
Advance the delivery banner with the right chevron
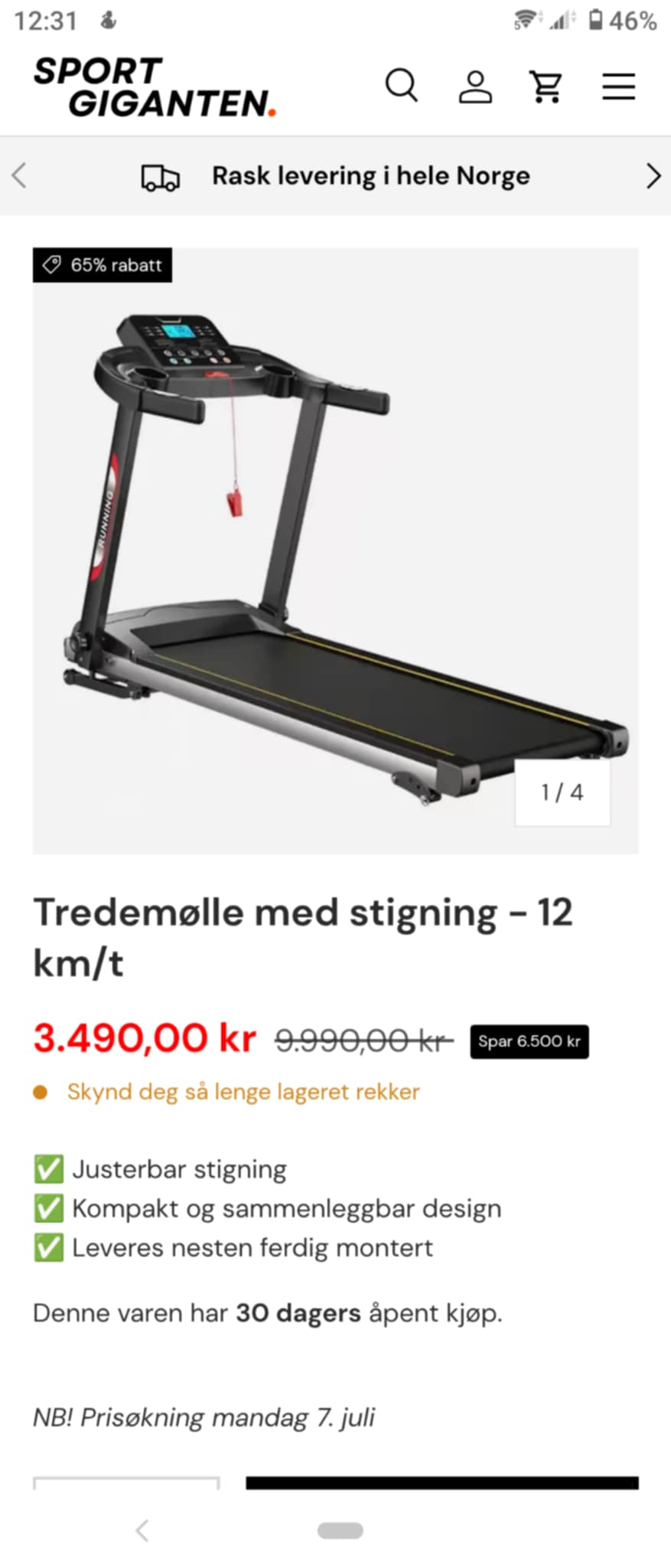[x=653, y=176]
